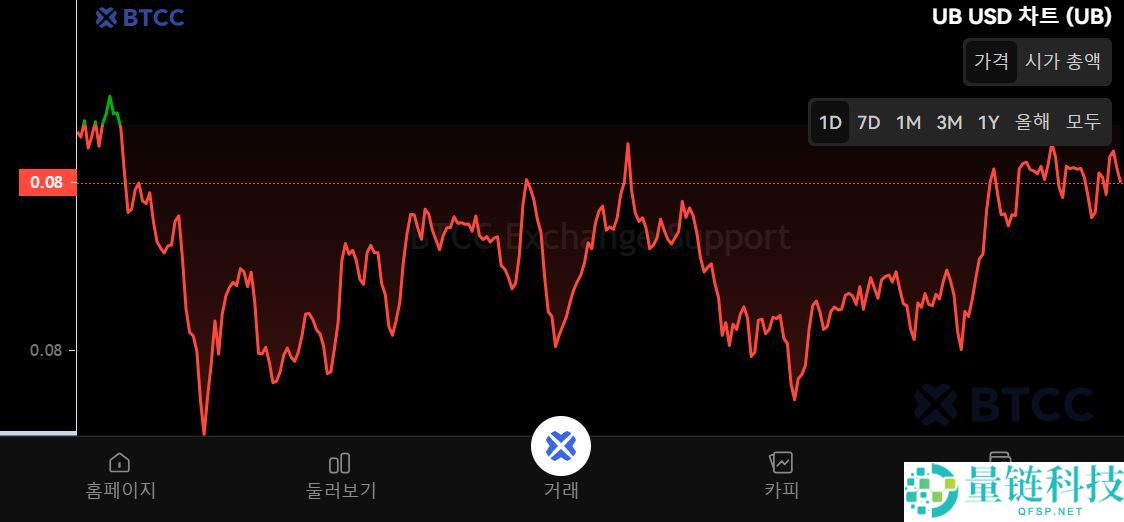Screen dimensions: 1124x522
Task: Select the 올해 range
Action: [x=1033, y=122]
